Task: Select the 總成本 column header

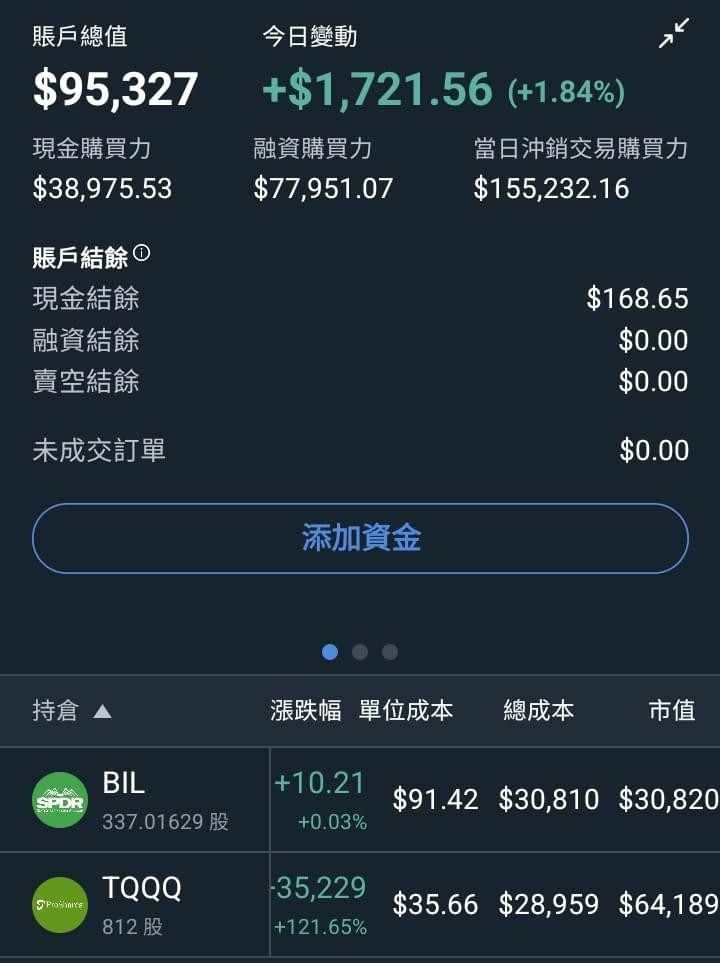Action: tap(537, 711)
